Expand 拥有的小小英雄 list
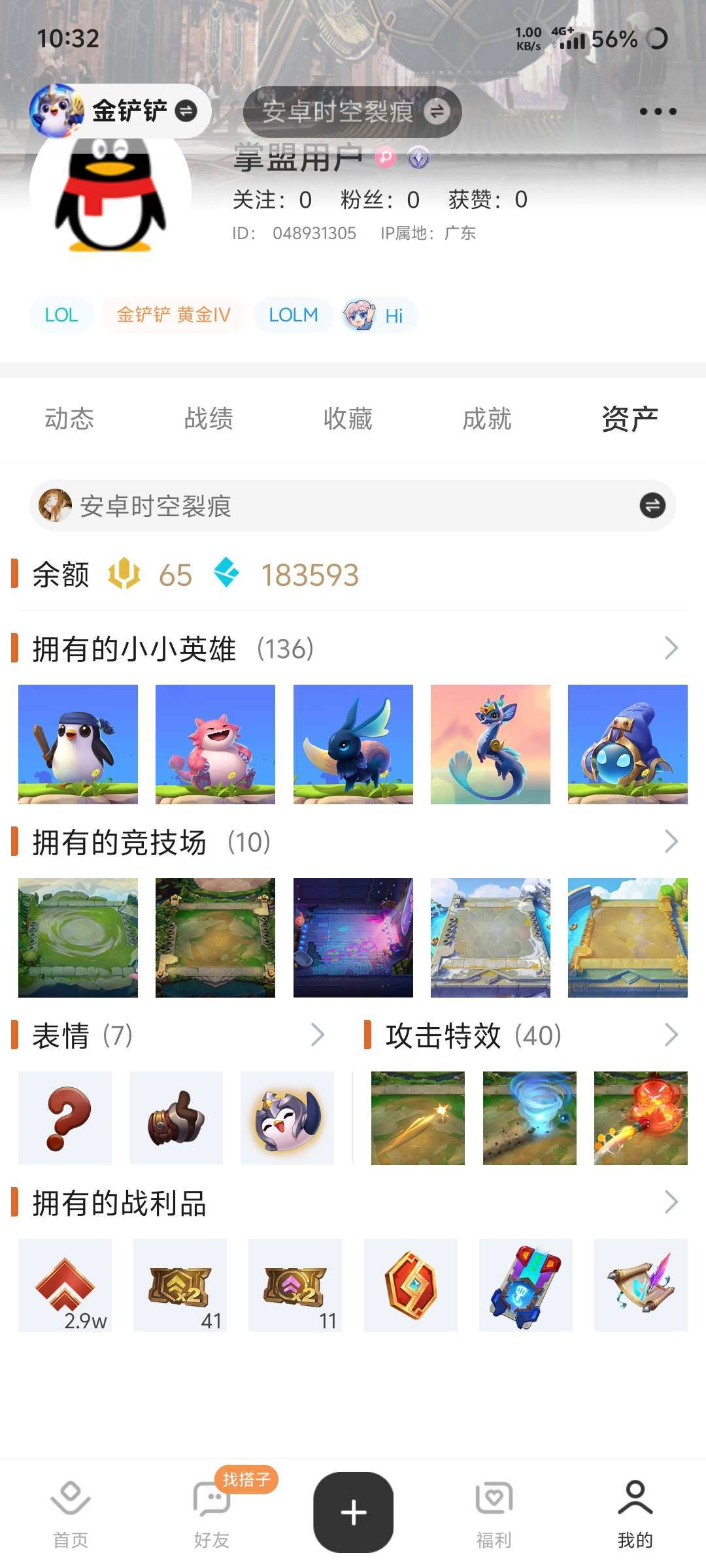The width and height of the screenshot is (706, 1568). tap(671, 648)
